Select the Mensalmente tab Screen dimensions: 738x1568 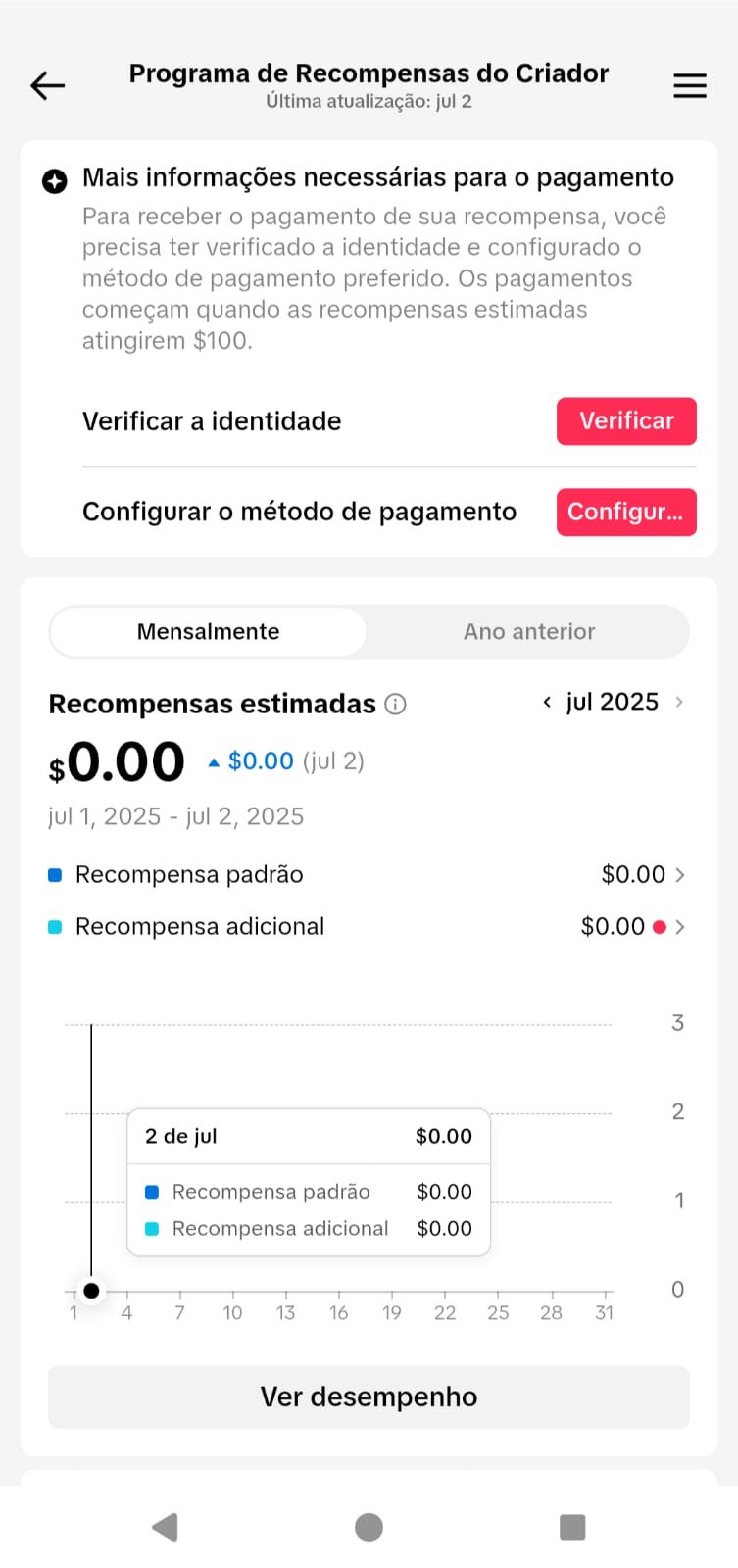[x=208, y=632]
